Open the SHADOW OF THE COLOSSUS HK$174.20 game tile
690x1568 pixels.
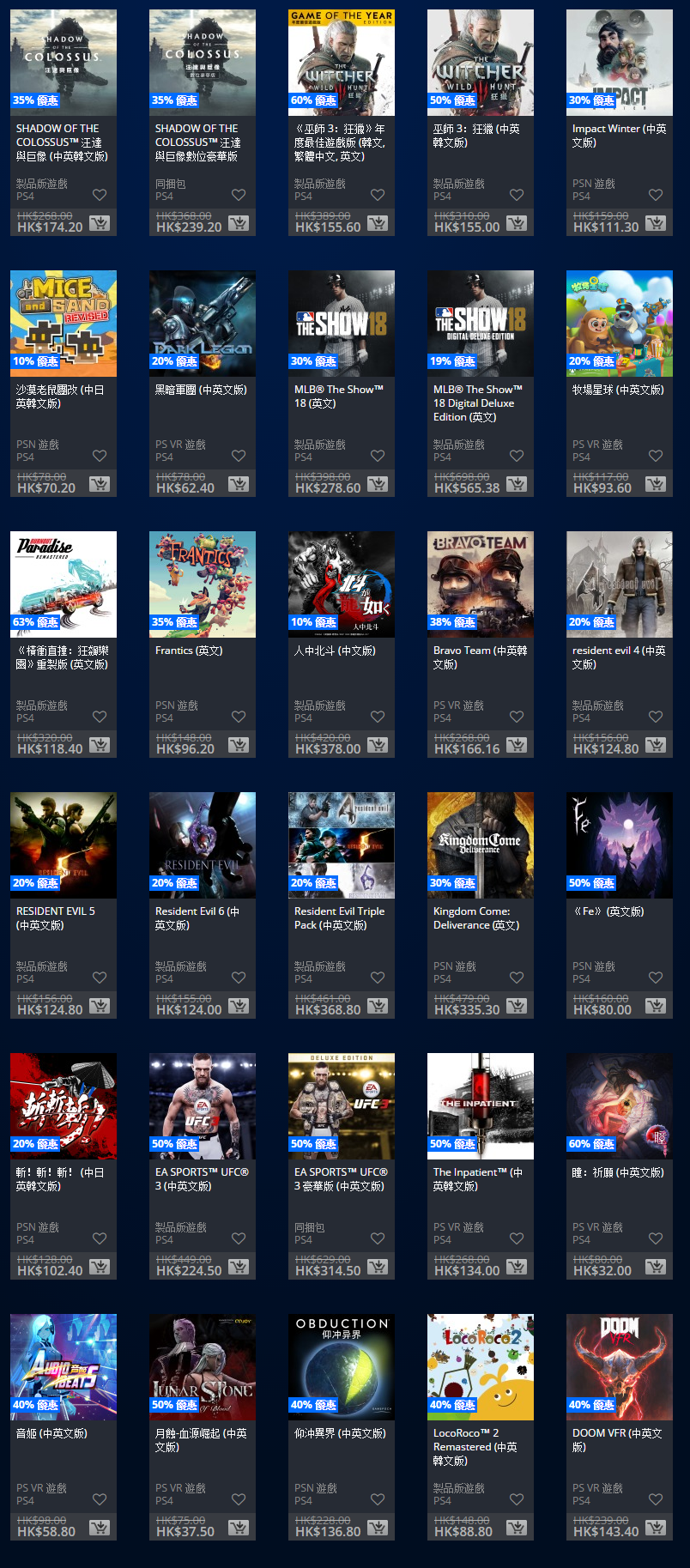click(x=63, y=63)
